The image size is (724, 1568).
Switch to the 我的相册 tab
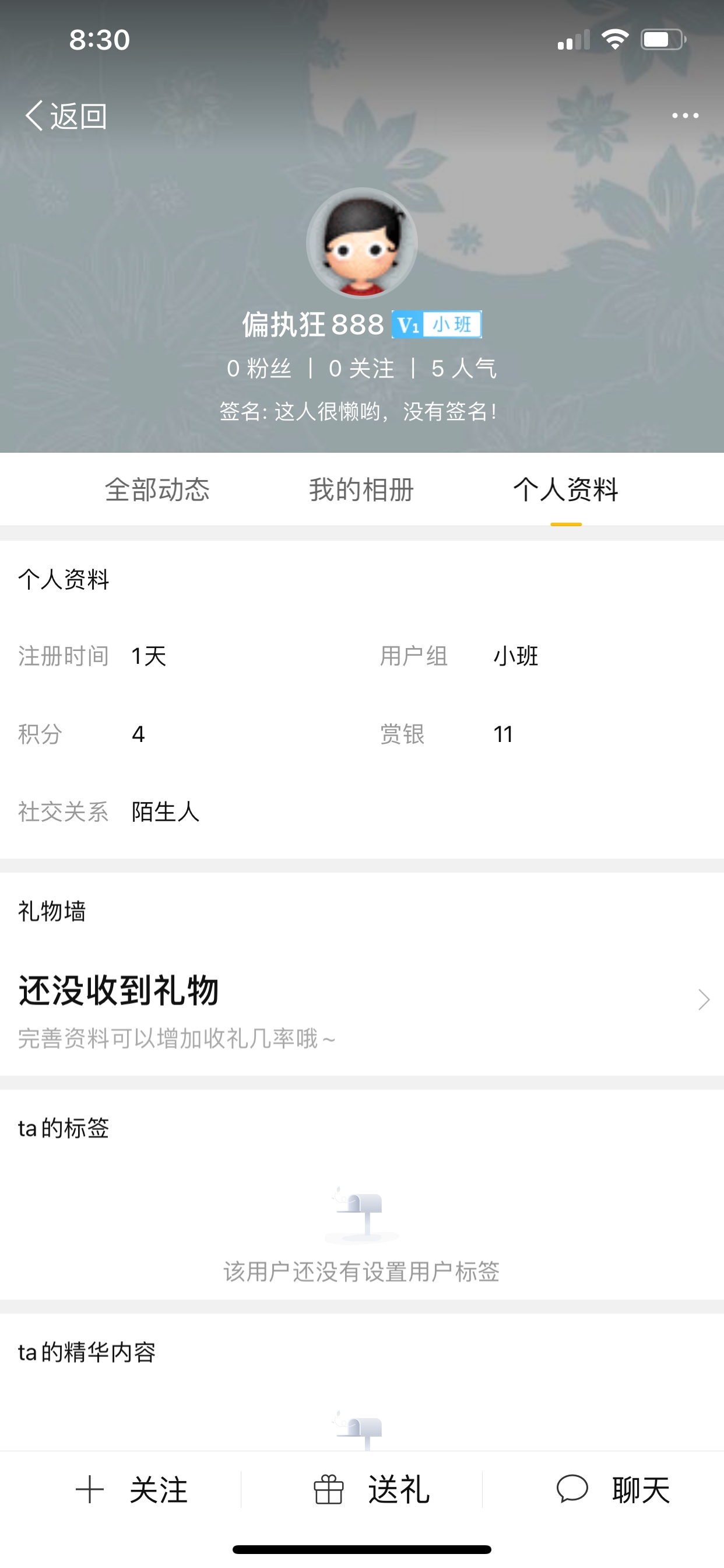(361, 489)
